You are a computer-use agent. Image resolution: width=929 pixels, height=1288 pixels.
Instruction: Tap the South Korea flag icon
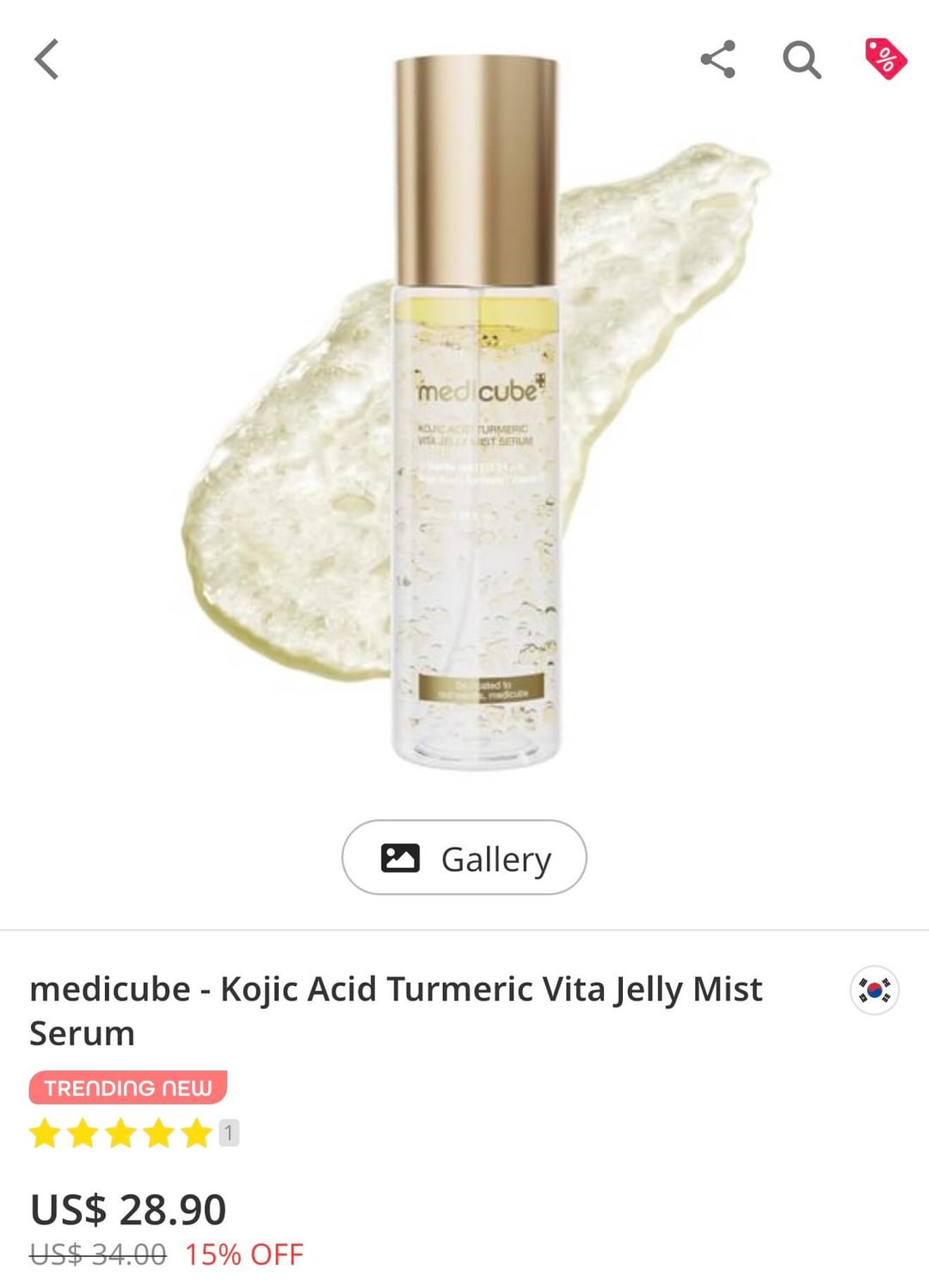(874, 990)
